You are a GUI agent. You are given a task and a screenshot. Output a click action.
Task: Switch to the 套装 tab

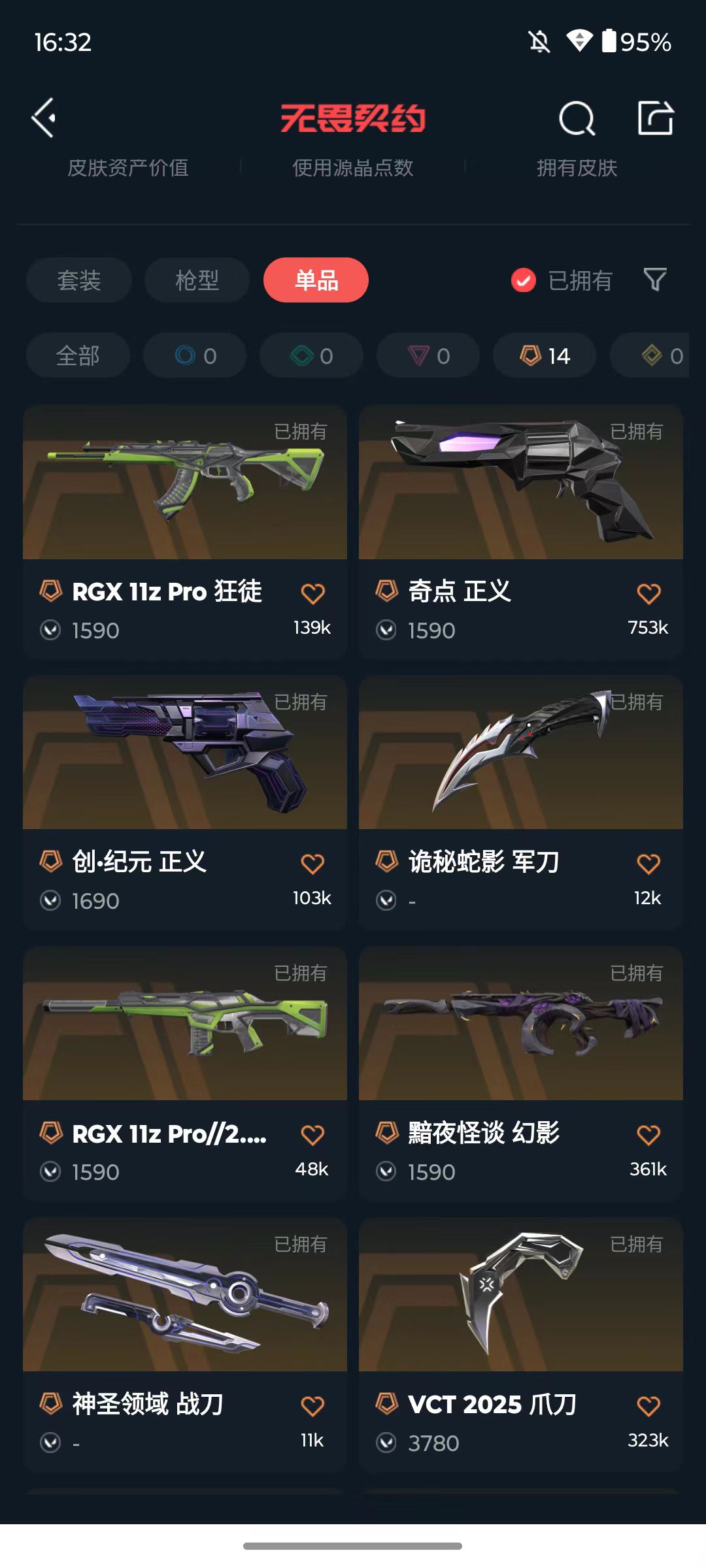(79, 280)
